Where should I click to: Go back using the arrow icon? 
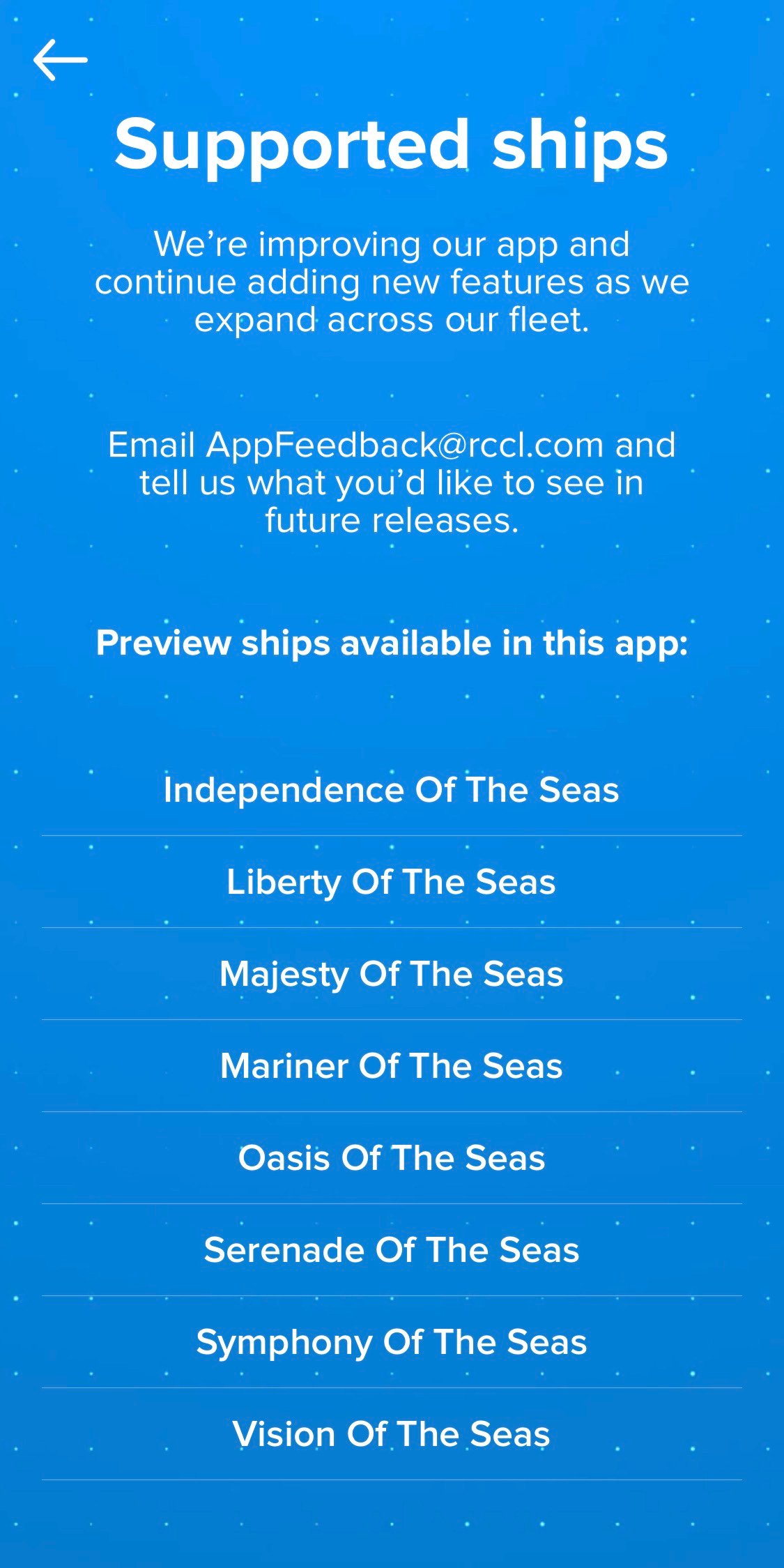tap(61, 60)
